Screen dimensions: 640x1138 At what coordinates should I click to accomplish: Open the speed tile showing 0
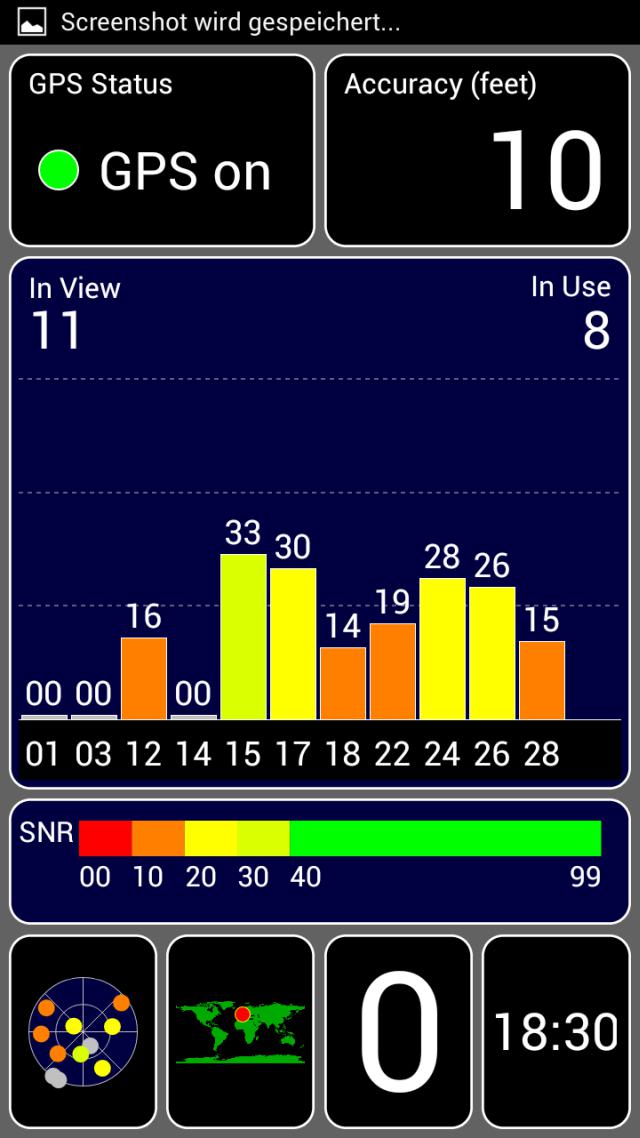(x=398, y=1032)
